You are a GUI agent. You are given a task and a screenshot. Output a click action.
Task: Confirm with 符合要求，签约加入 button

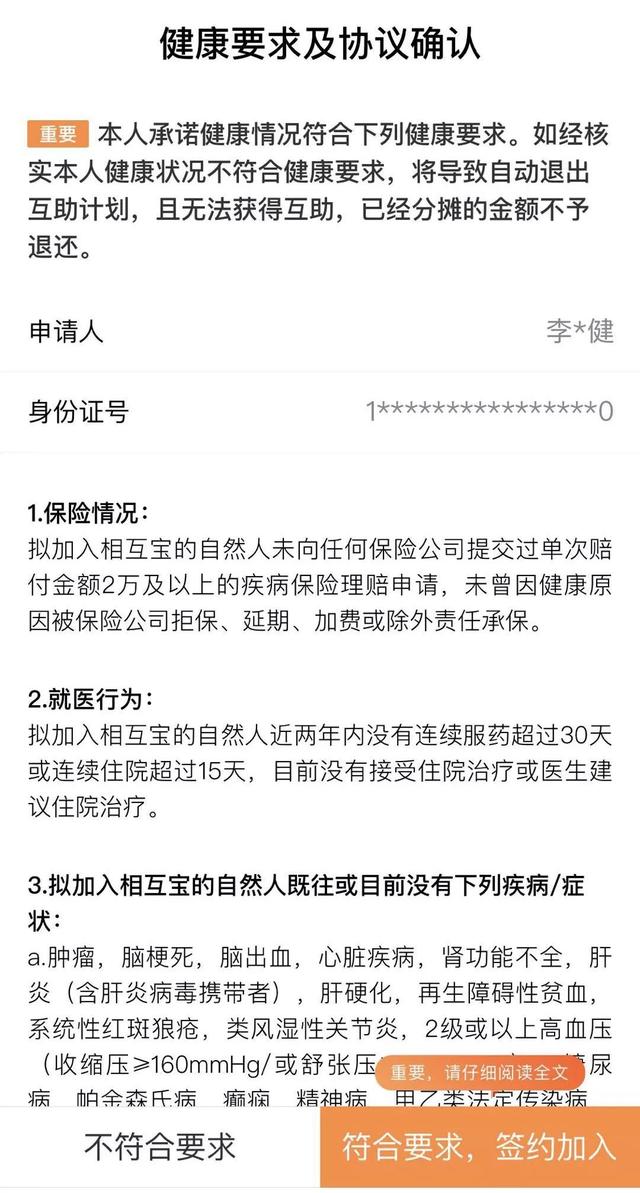[480, 1147]
